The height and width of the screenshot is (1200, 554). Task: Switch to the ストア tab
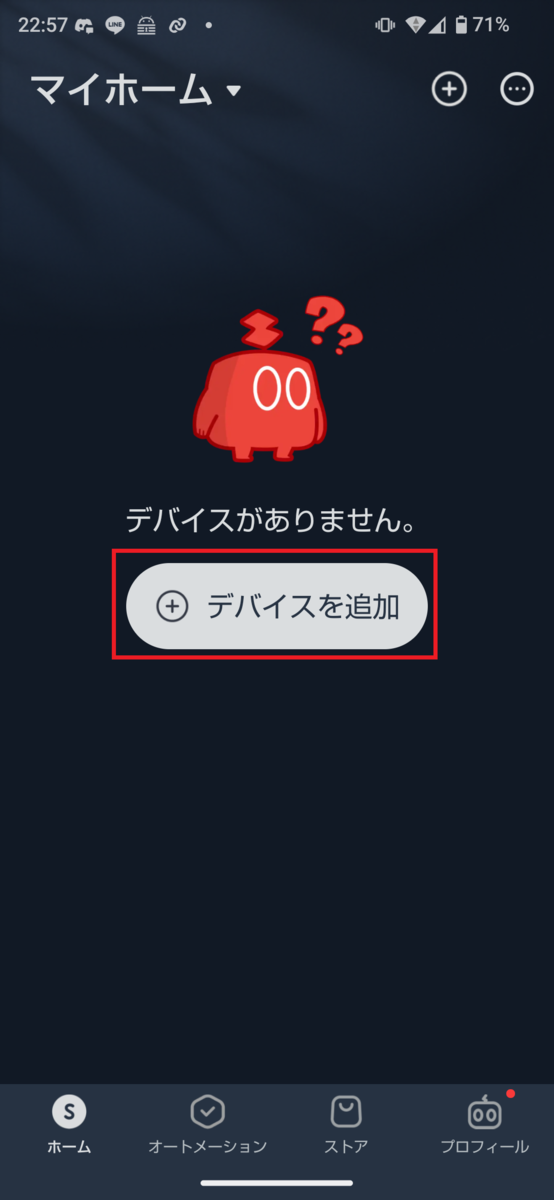[x=346, y=1125]
